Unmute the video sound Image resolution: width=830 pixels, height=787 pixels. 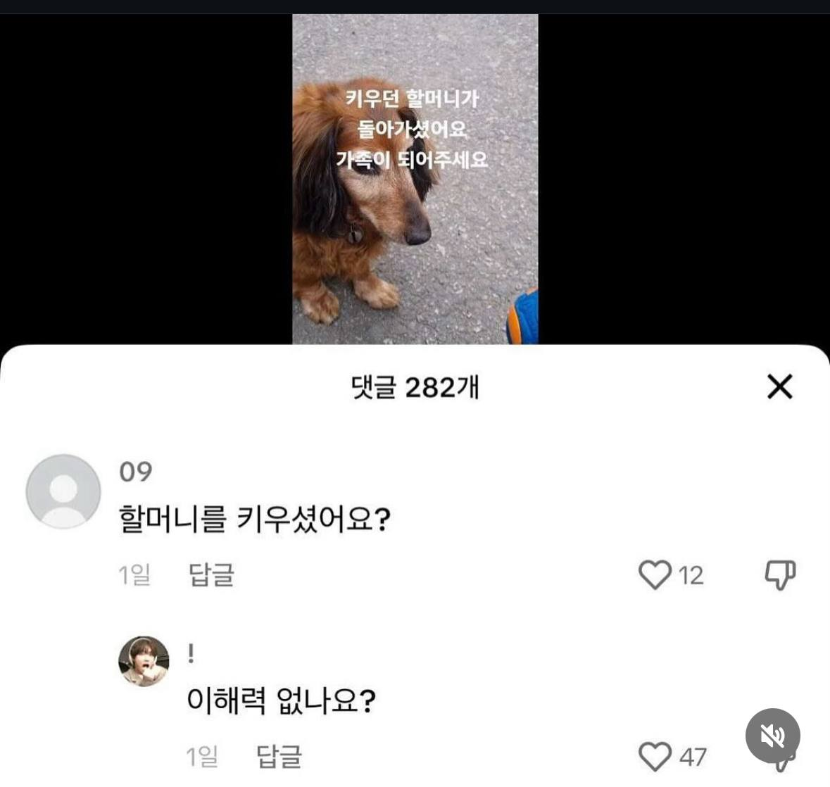[773, 736]
